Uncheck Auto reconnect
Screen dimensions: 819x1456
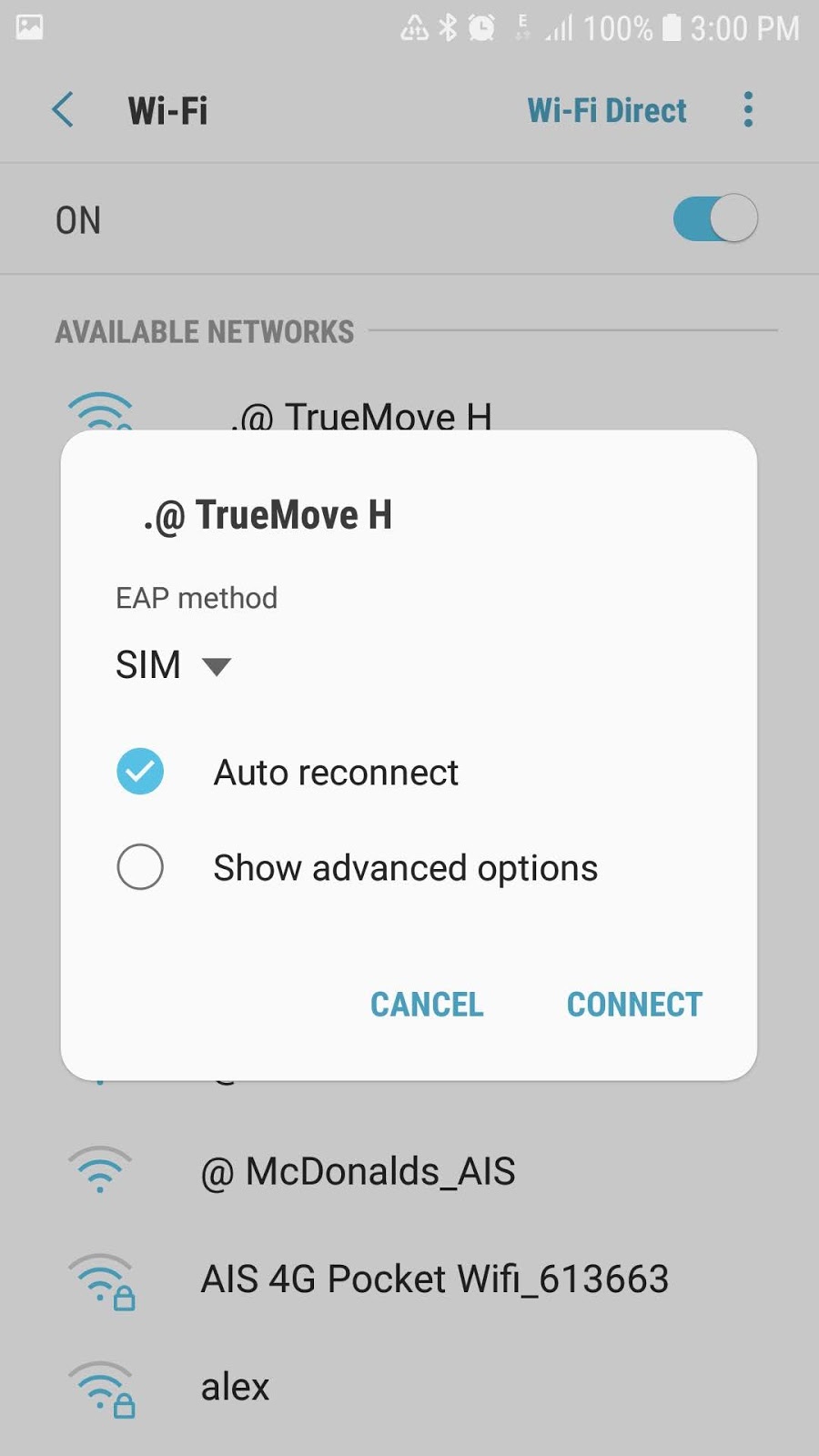[140, 772]
